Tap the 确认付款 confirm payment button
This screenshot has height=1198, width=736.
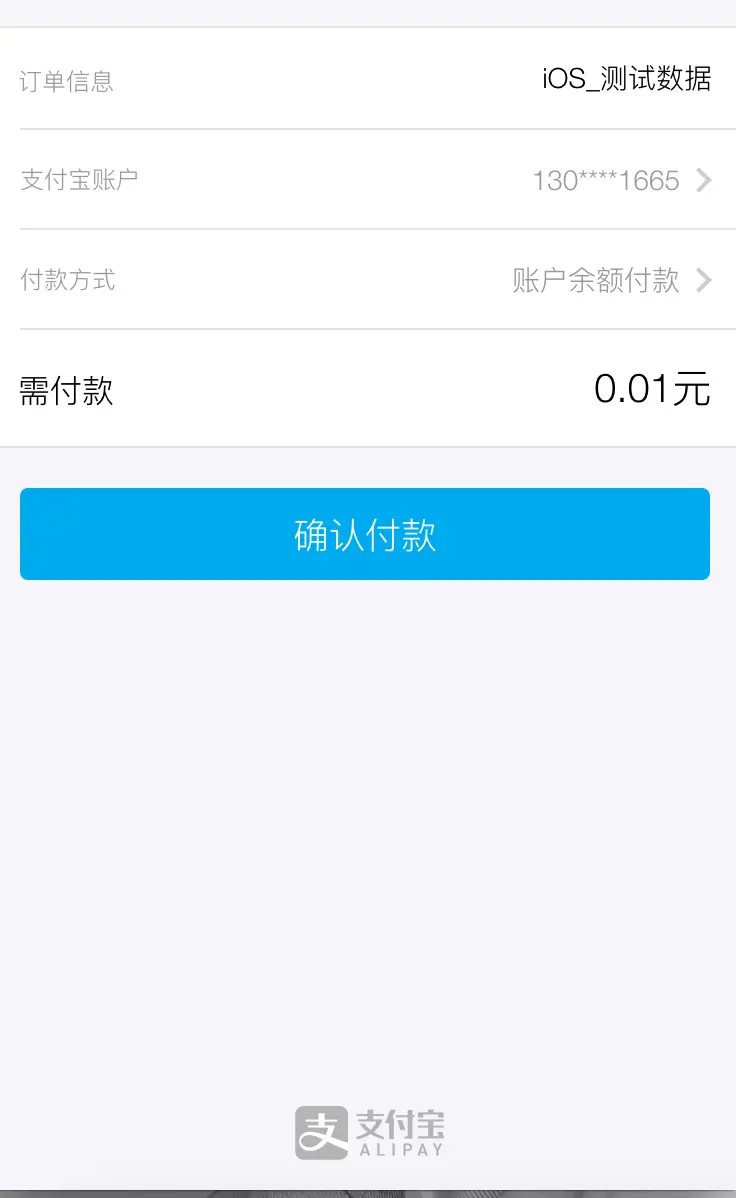365,534
